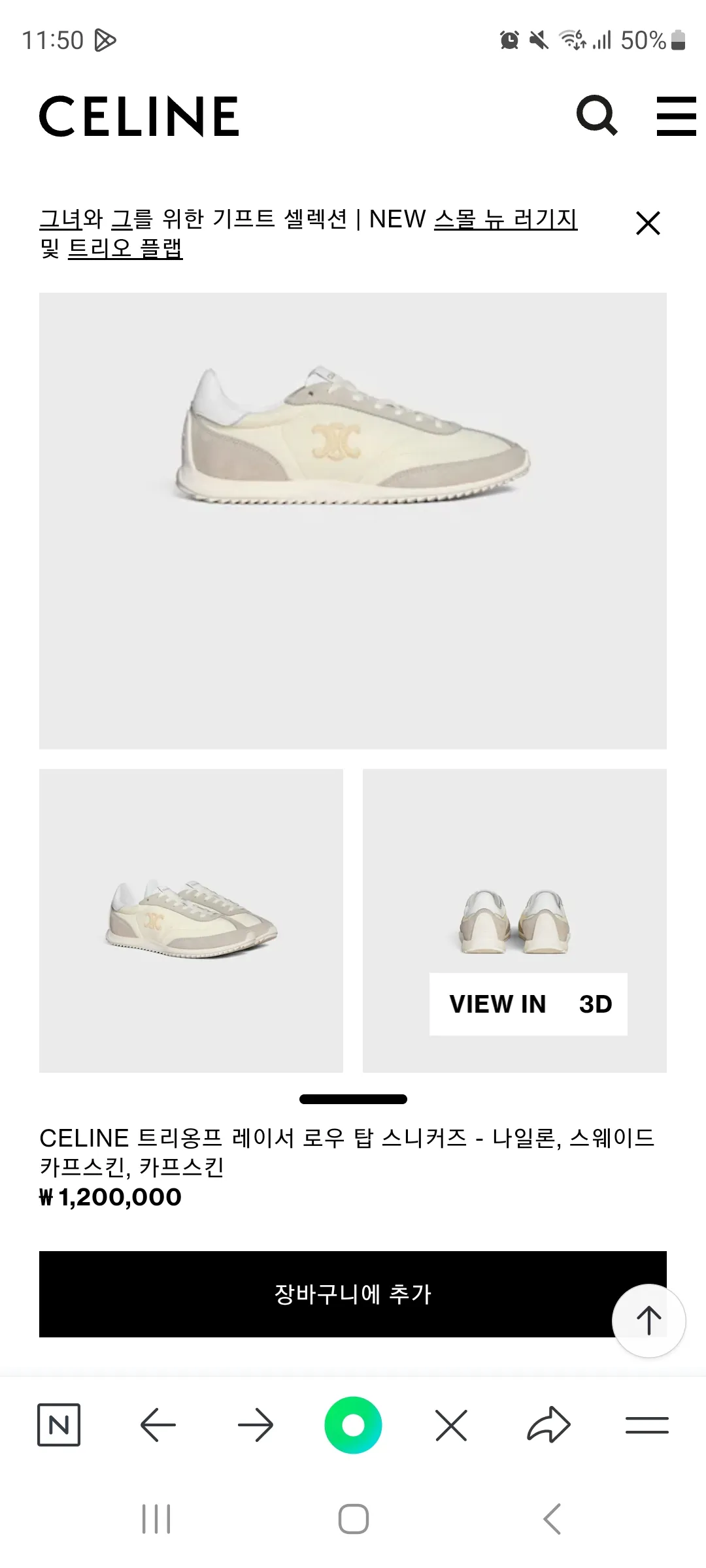This screenshot has width=706, height=1568.
Task: Open the 스몰 뉴 러기지 link
Action: [505, 219]
